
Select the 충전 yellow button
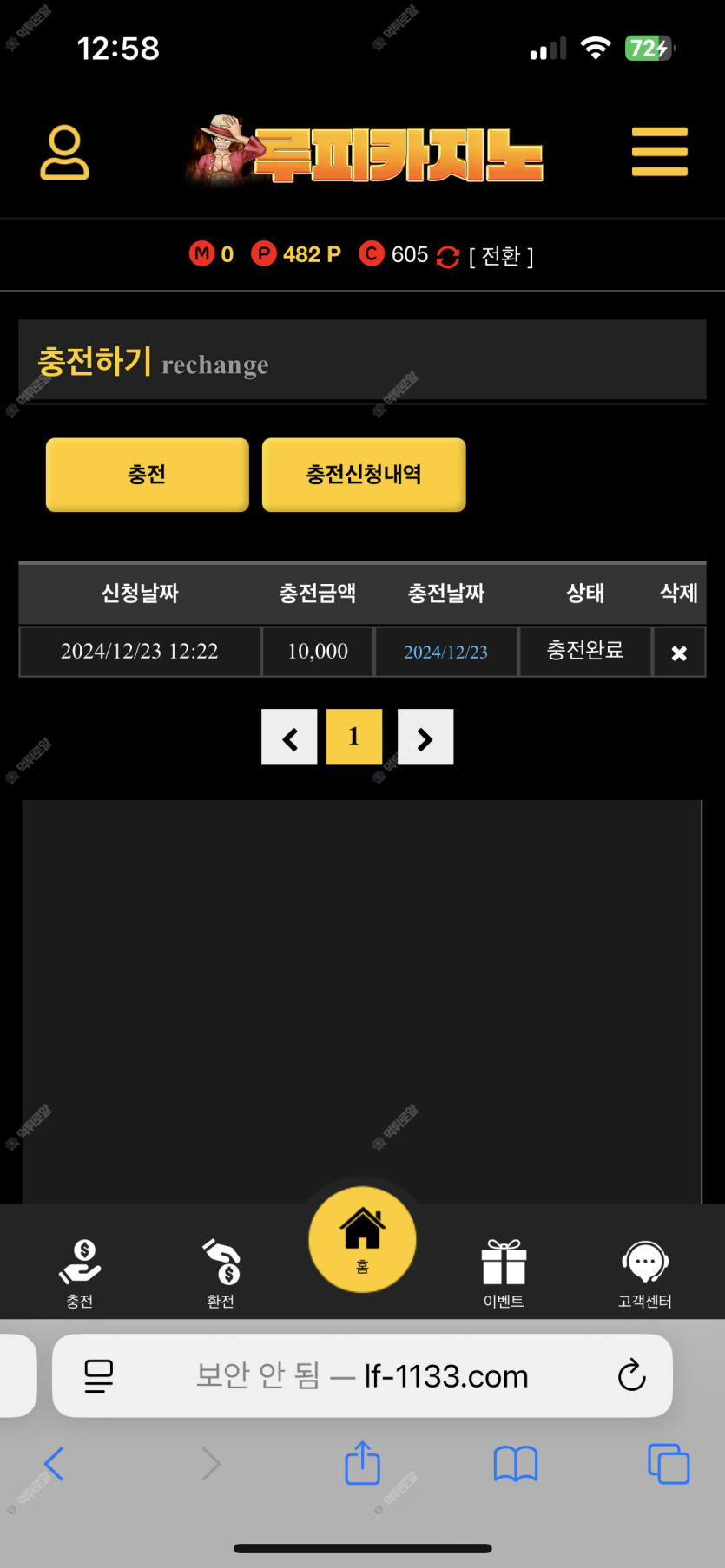pos(147,474)
